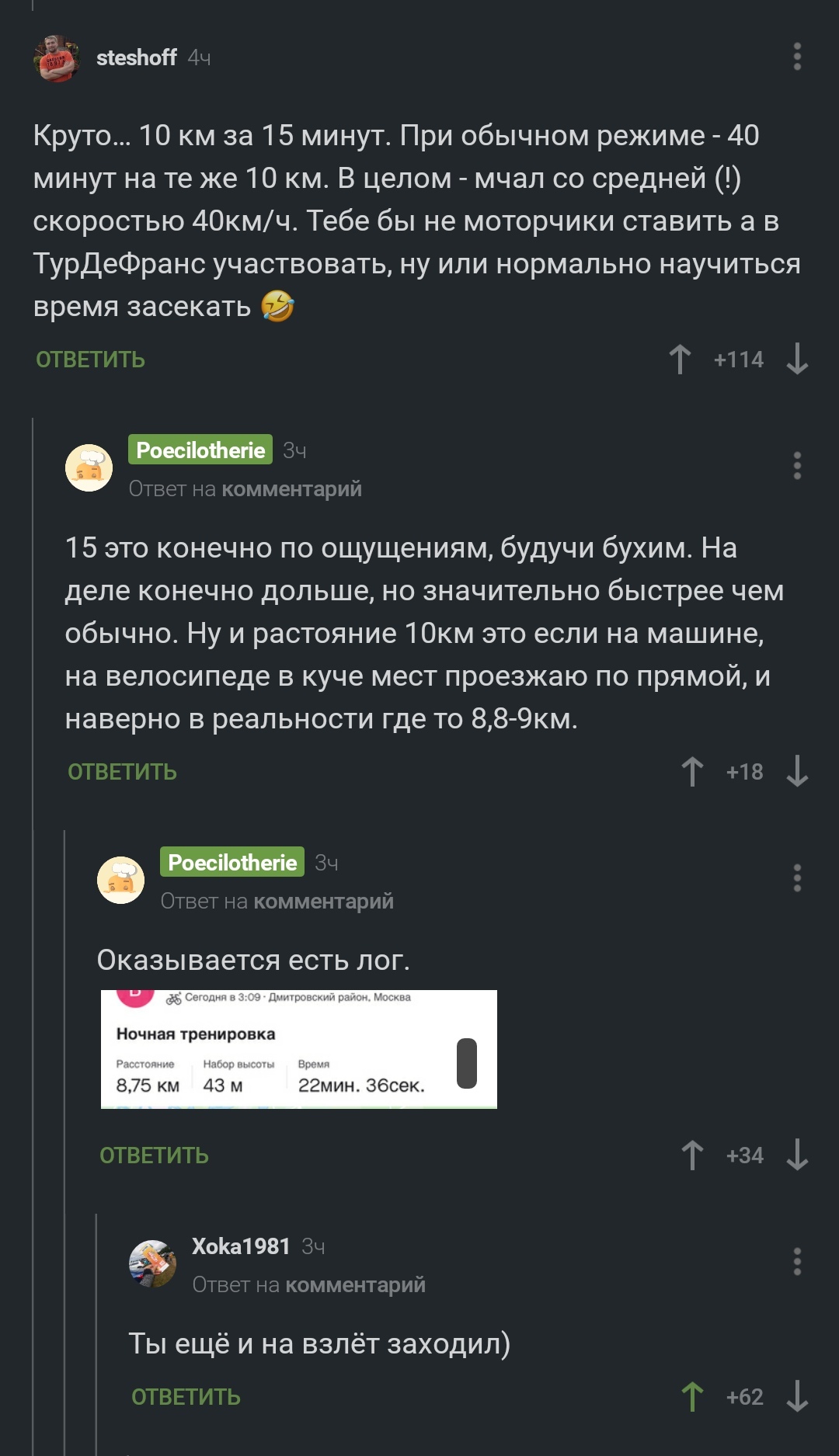This screenshot has height=1456, width=839.
Task: Open overflow menu on the +34 comment
Action: click(x=797, y=878)
